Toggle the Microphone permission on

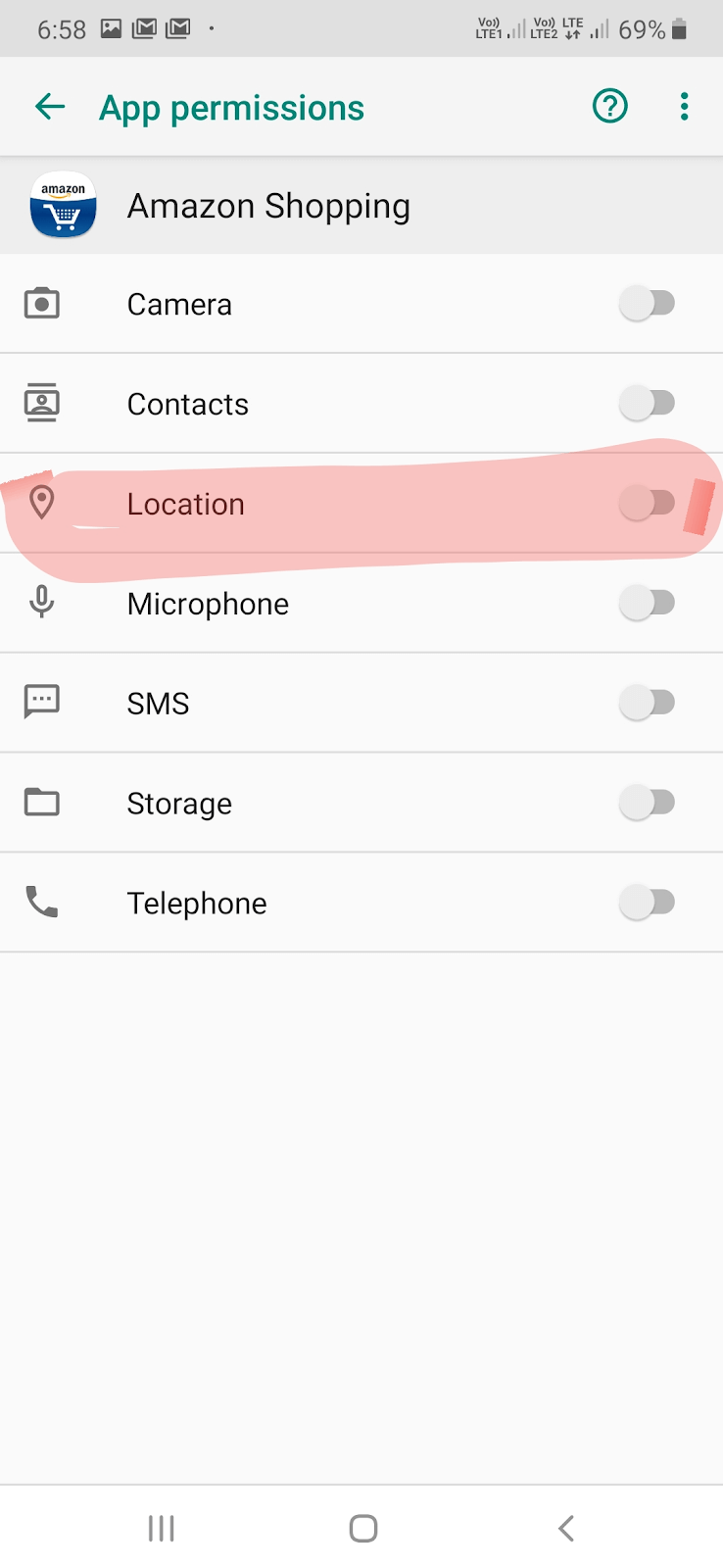click(x=648, y=603)
